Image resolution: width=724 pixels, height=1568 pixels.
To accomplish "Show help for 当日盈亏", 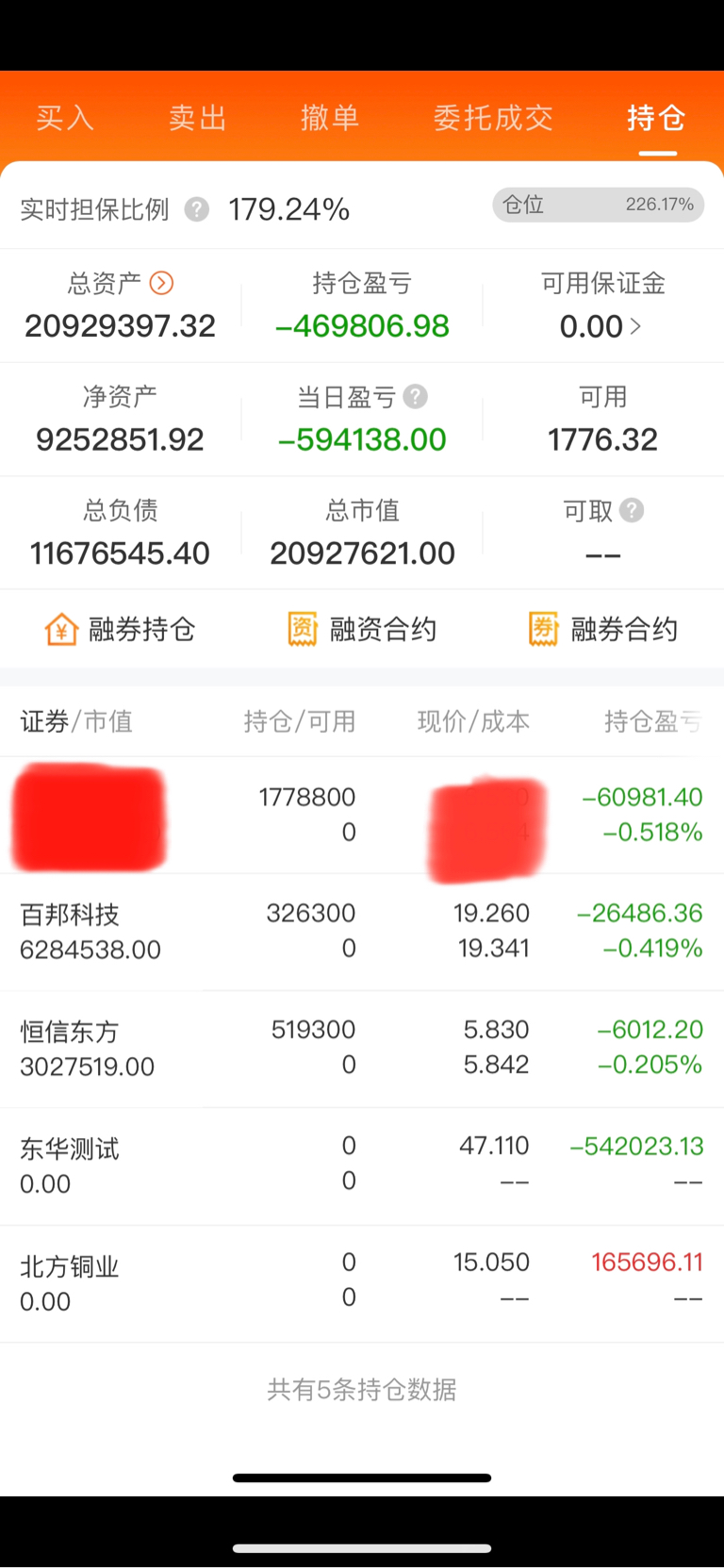I will 416,397.
